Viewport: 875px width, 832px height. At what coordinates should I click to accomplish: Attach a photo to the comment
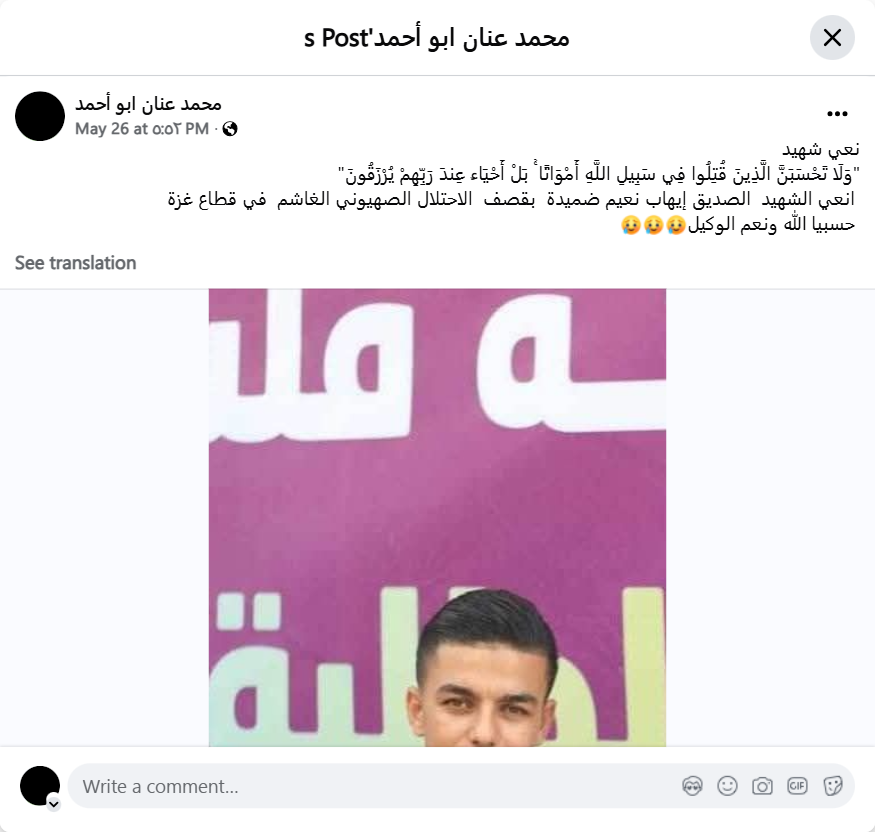pyautogui.click(x=762, y=786)
